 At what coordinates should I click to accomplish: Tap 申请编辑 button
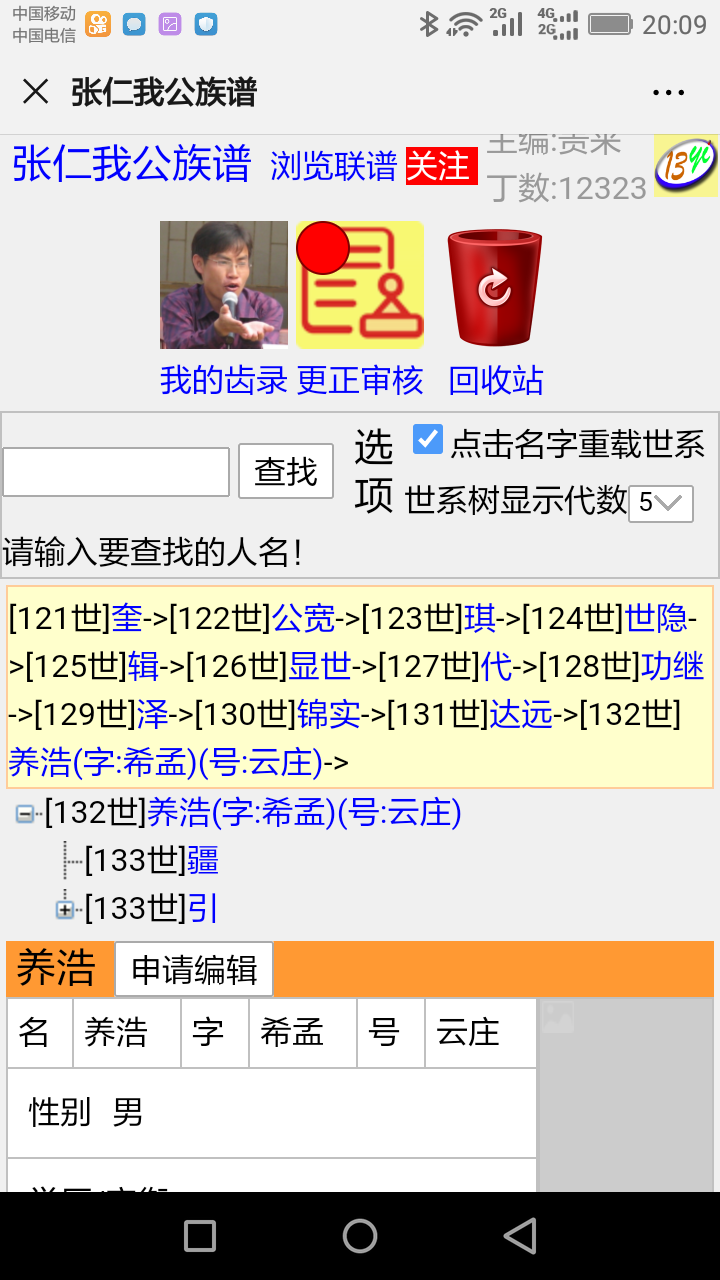194,970
